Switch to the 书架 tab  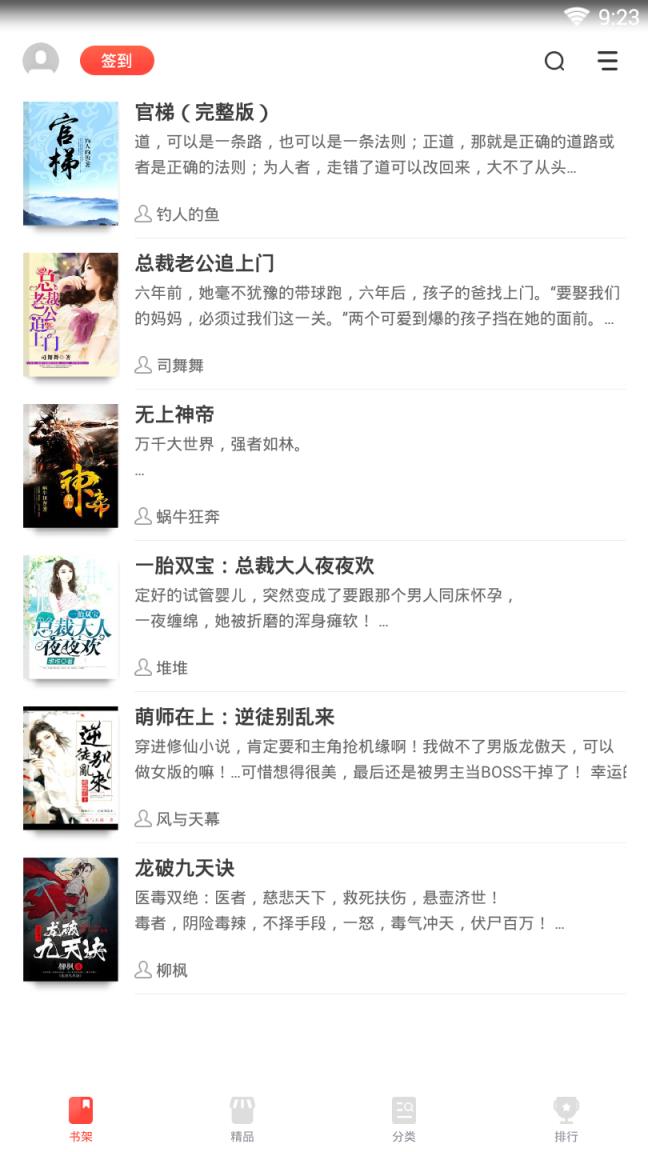(x=81, y=1119)
